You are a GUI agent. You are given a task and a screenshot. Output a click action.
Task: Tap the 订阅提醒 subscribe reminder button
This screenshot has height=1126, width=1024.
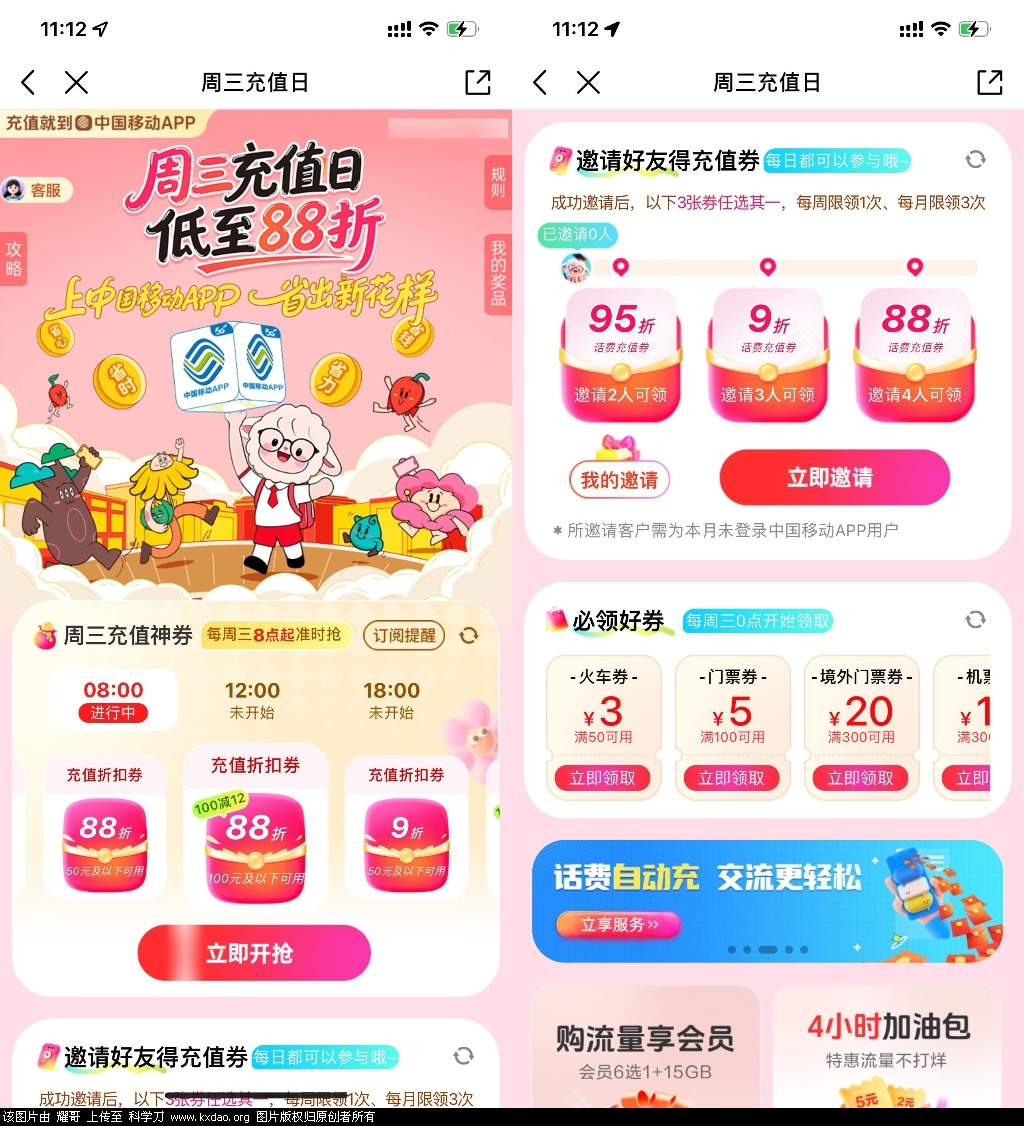[404, 635]
